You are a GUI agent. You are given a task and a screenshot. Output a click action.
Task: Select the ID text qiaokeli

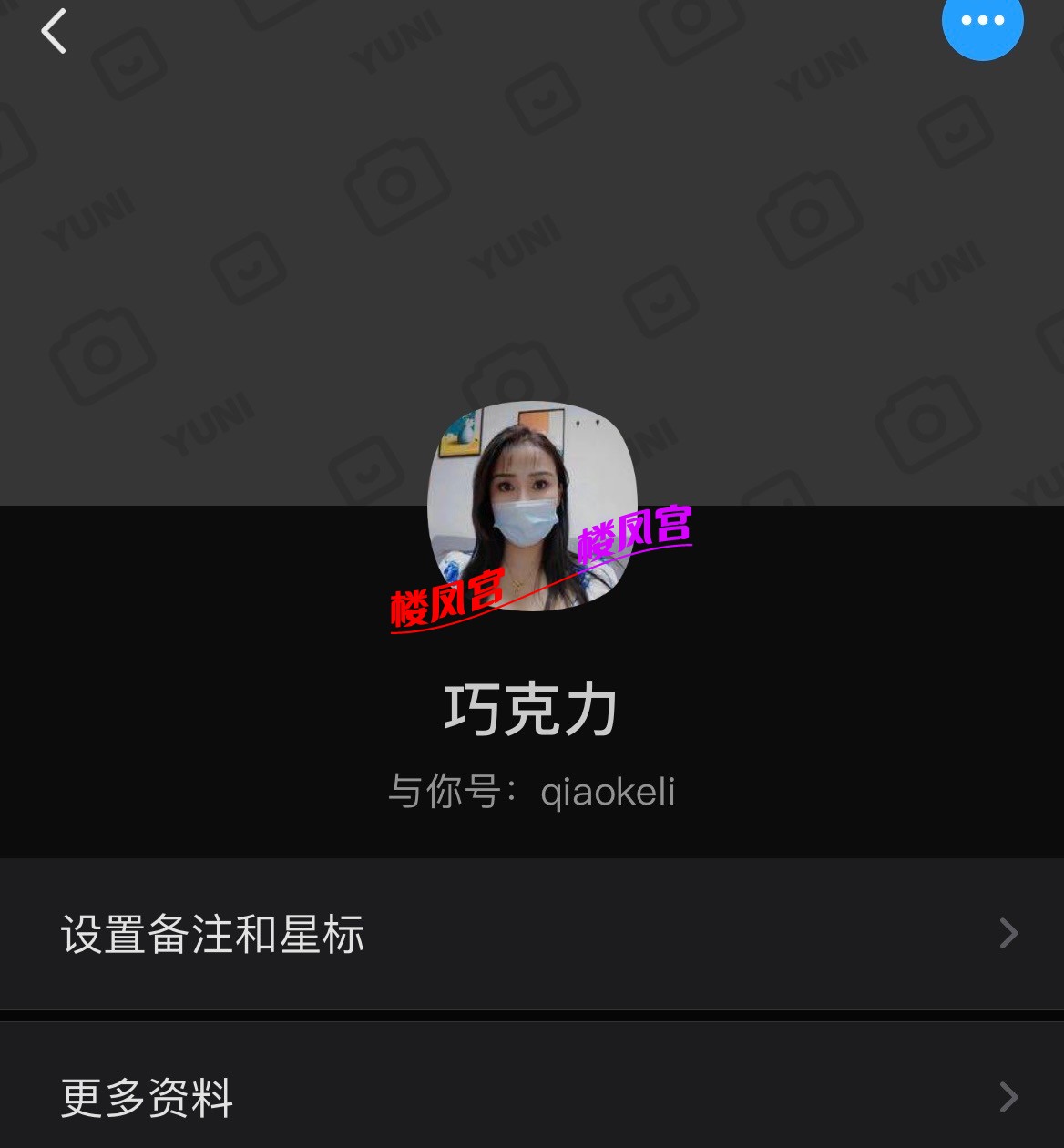pos(609,791)
